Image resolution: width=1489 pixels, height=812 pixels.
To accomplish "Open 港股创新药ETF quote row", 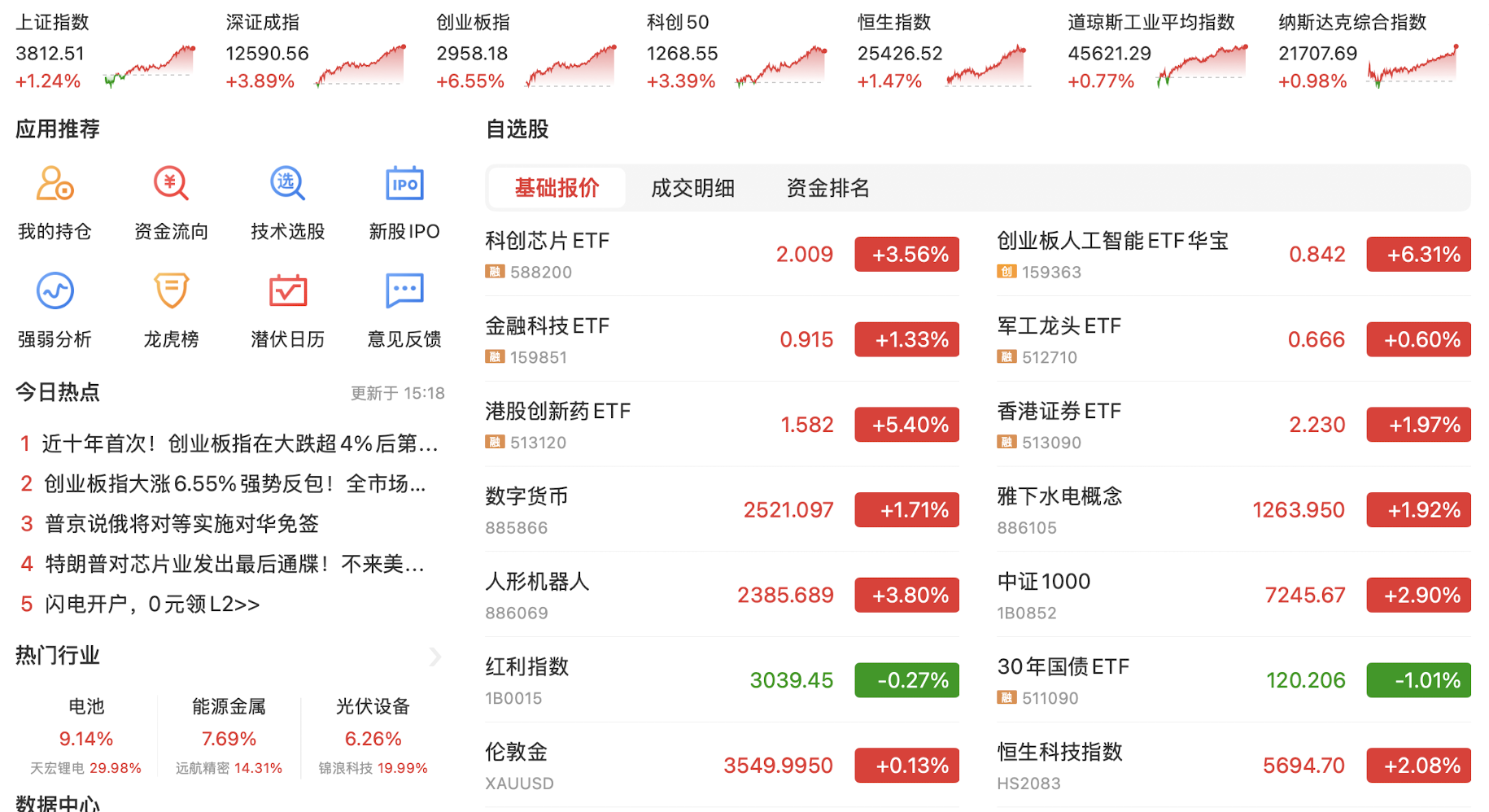I will [x=721, y=425].
